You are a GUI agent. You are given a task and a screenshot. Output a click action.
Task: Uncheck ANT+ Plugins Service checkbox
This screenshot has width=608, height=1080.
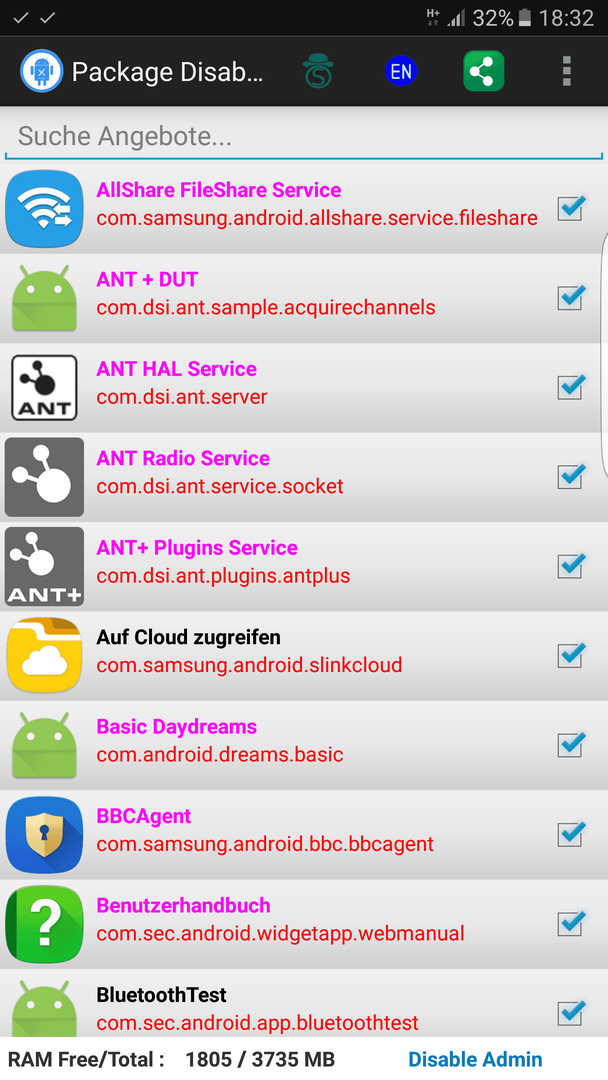(570, 565)
